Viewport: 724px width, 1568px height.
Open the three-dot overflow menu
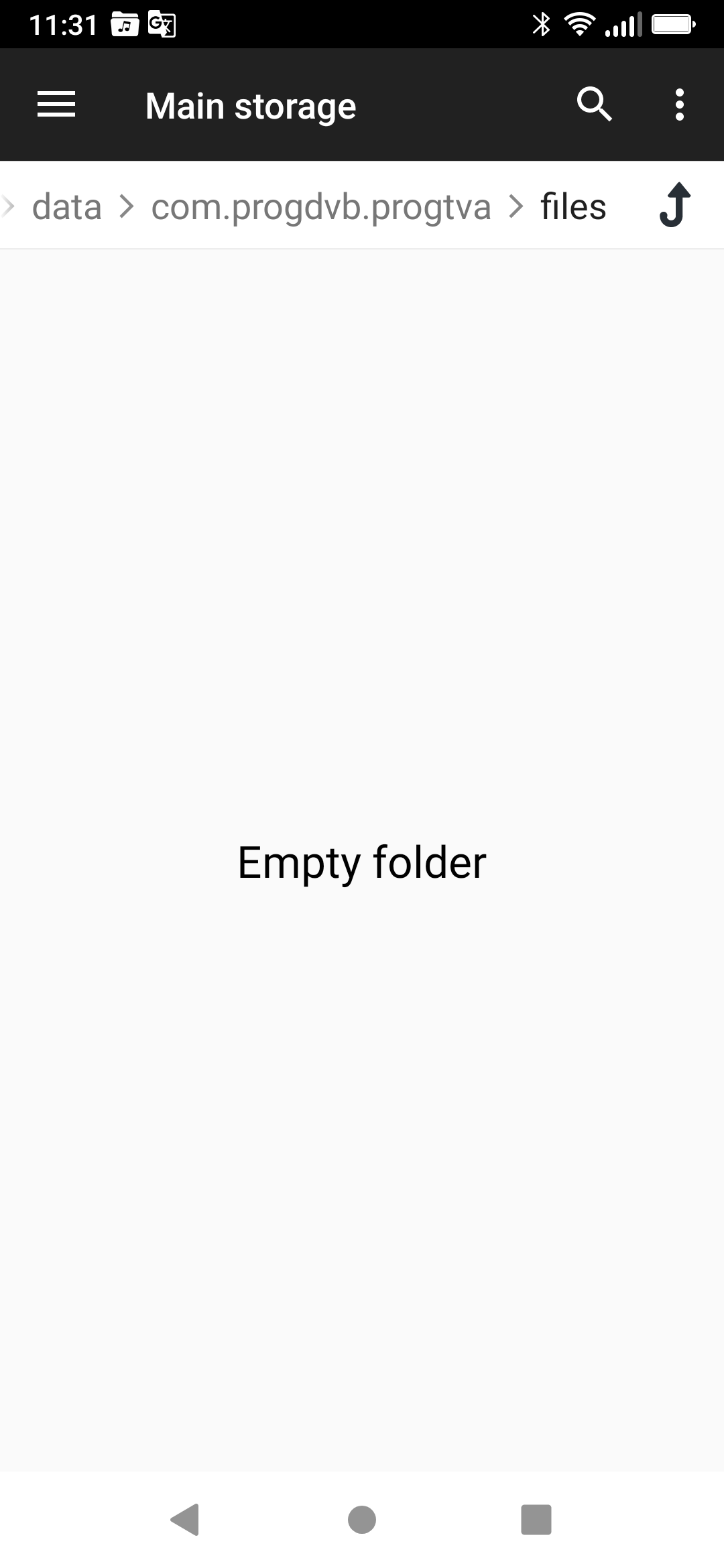(x=679, y=105)
